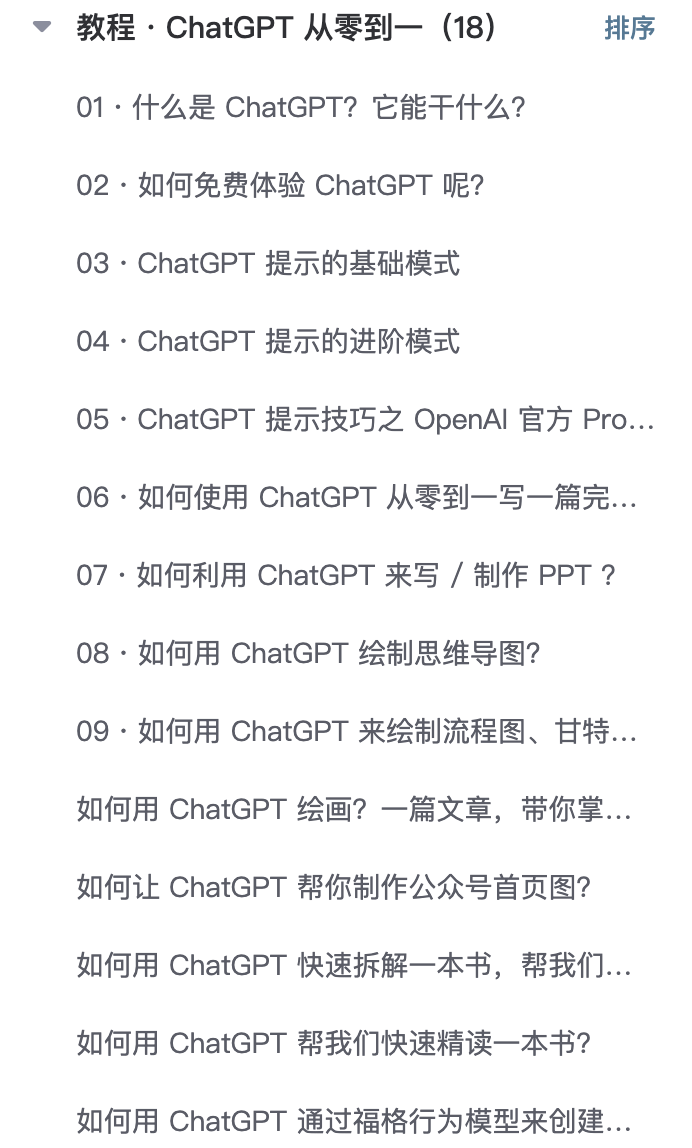Open 07 · 如何利用 ChatGPT 来写 / 制作 PPT
This screenshot has width=692, height=1148.
(x=346, y=575)
